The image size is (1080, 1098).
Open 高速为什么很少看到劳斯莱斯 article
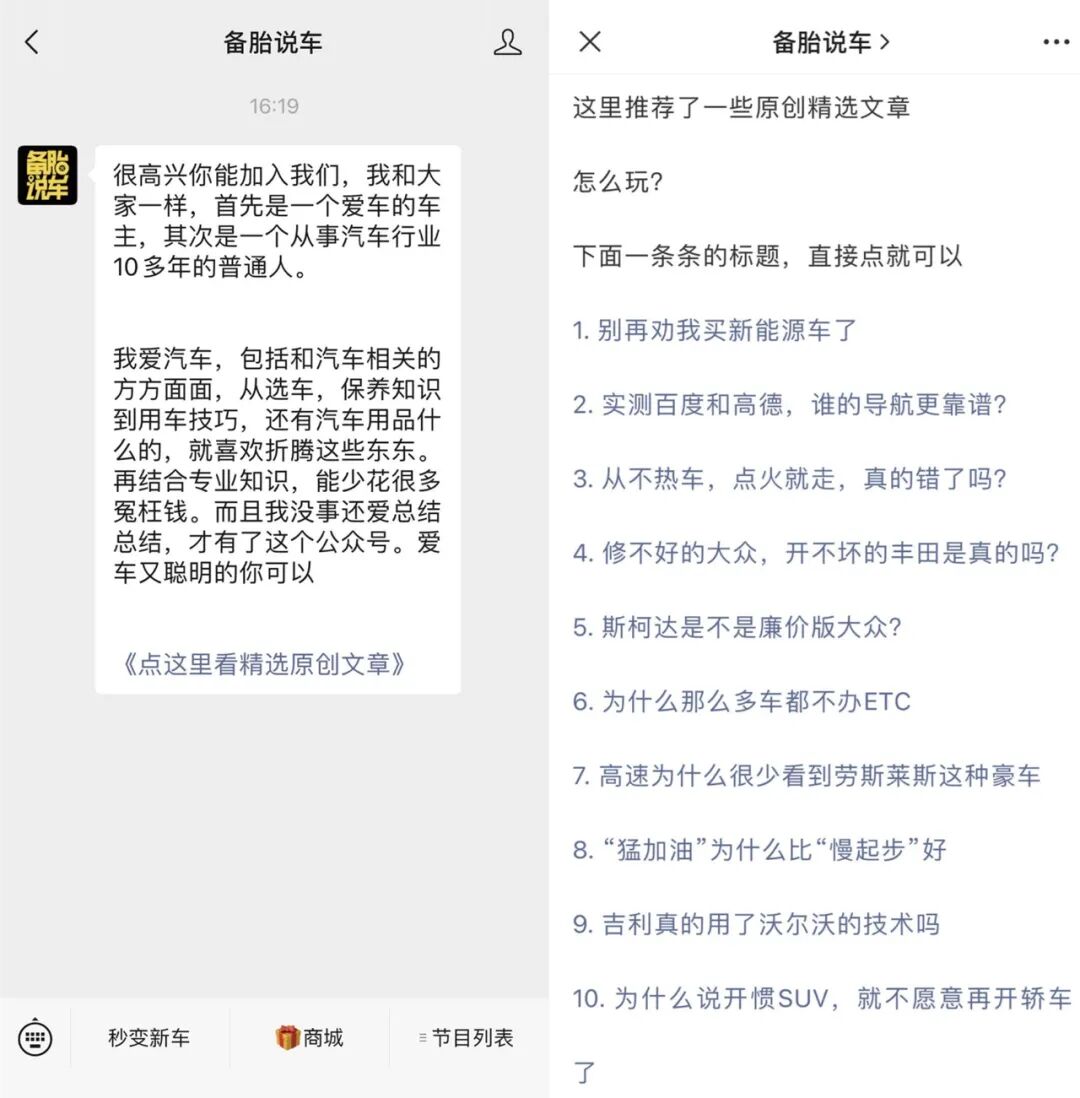point(806,775)
